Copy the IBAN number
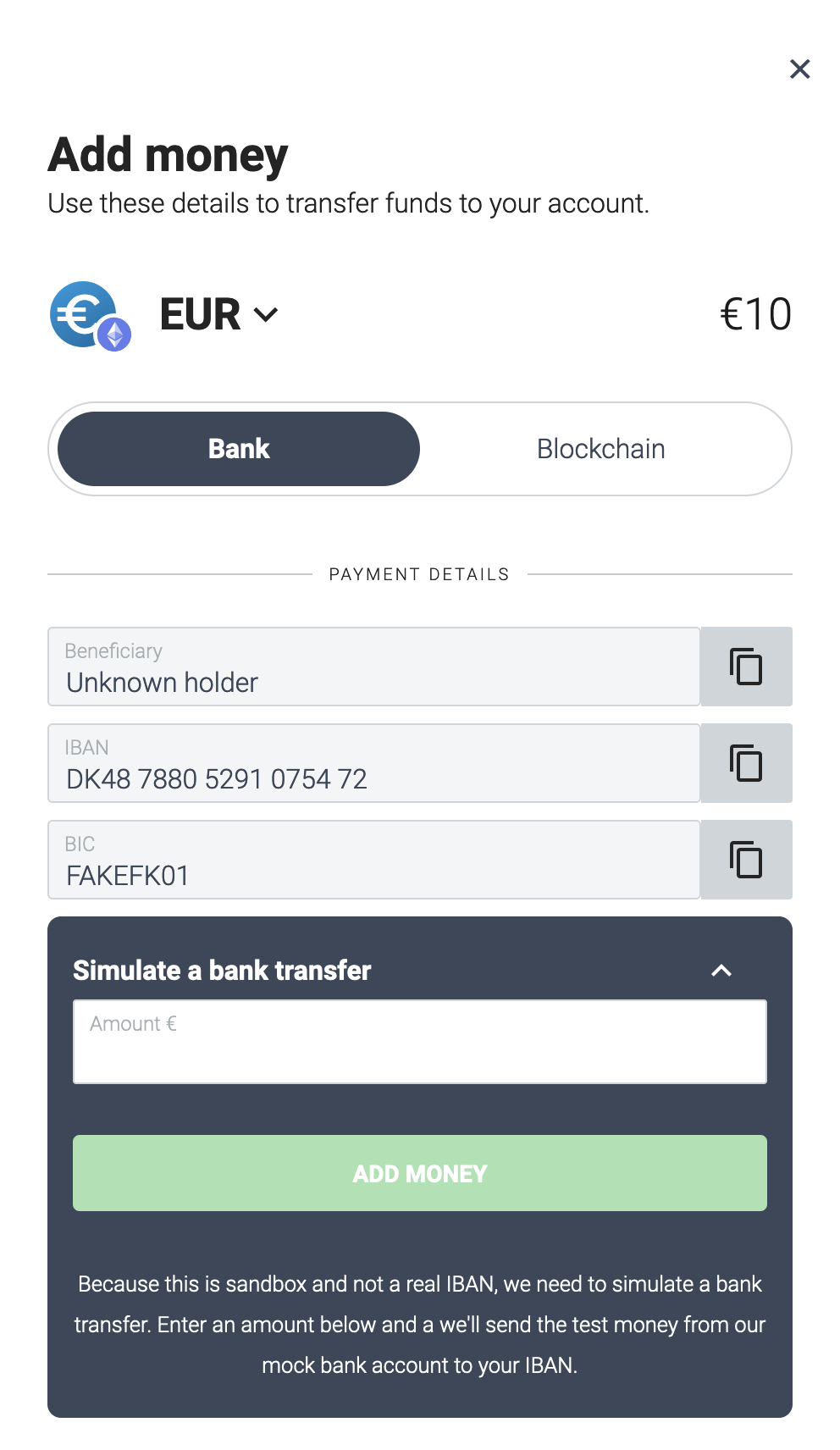 click(x=746, y=763)
